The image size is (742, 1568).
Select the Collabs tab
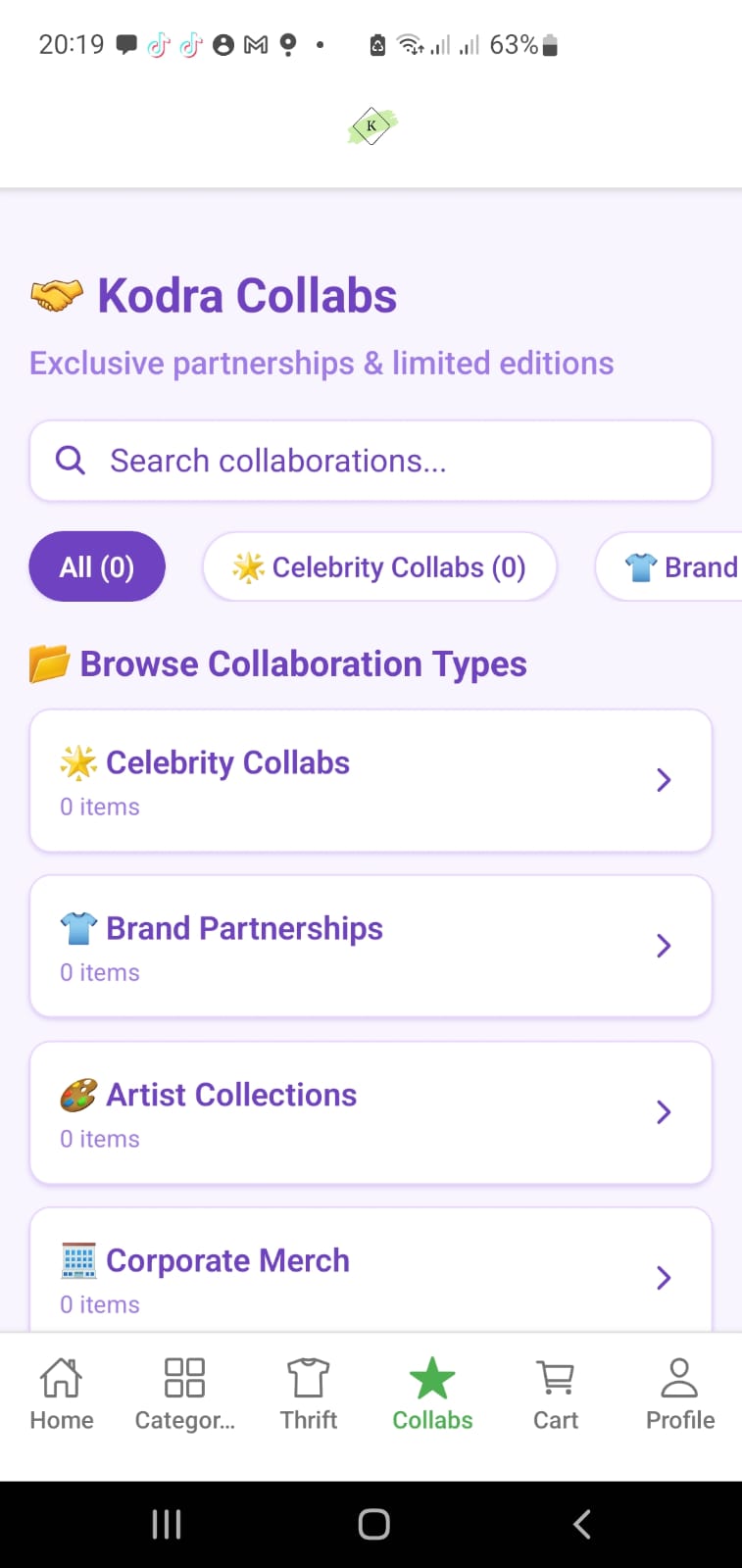tap(432, 1395)
